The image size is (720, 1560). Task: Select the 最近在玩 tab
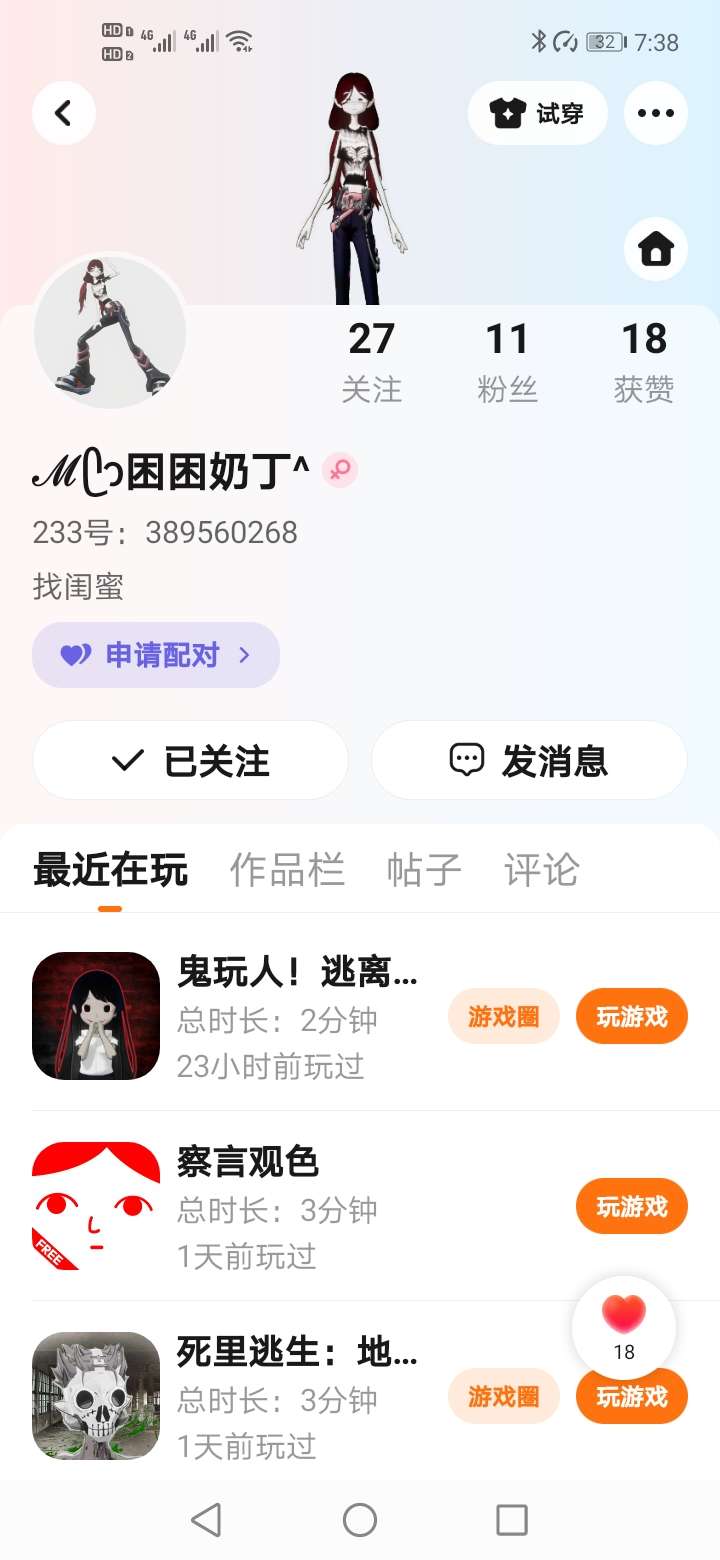110,870
